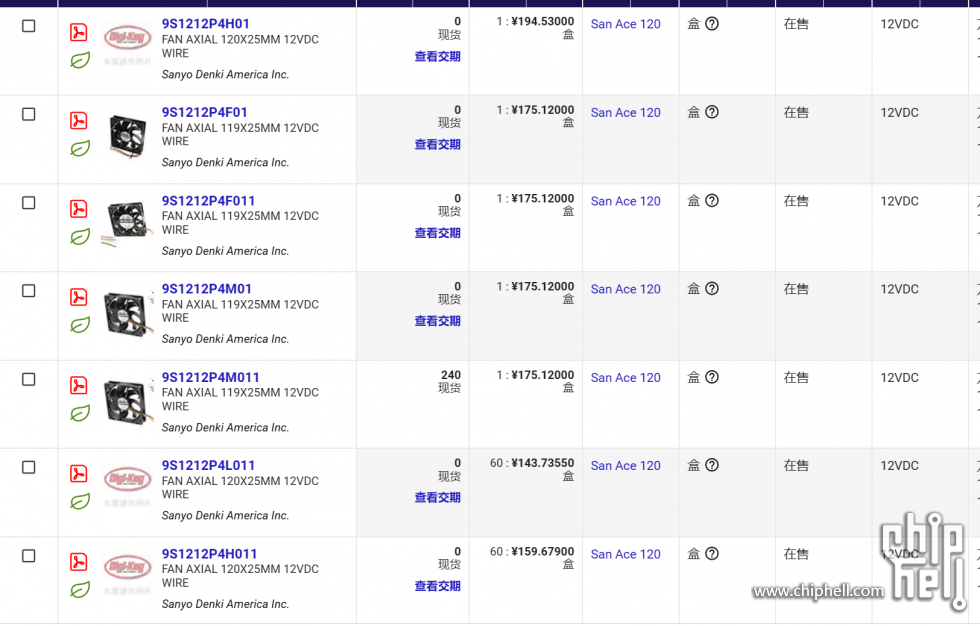
Task: Tap 查看交期 for 9S1212P4F011
Action: 437,233
